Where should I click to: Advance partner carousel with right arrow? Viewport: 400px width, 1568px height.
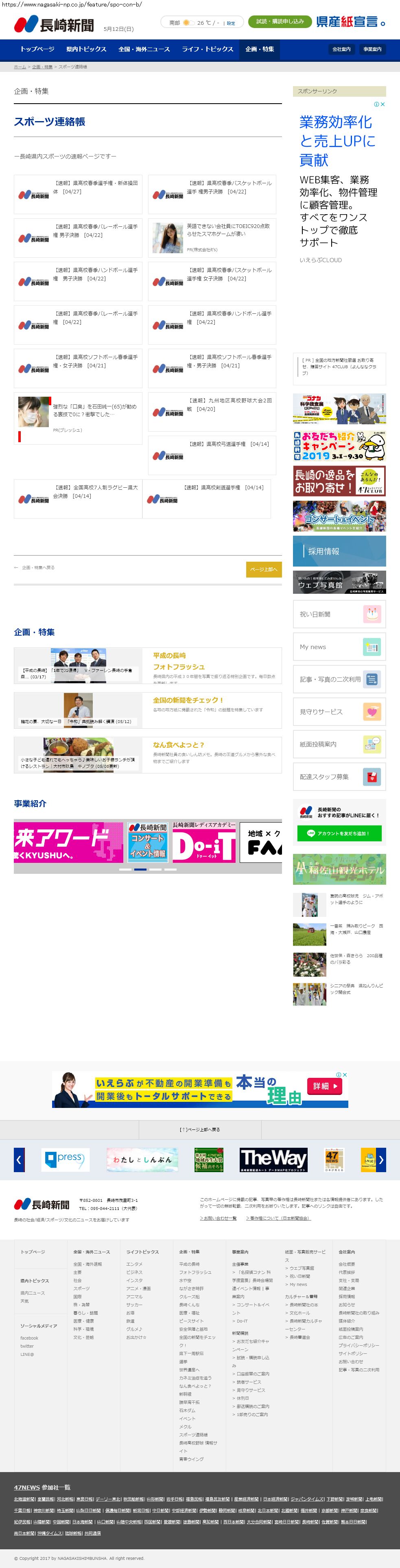pyautogui.click(x=381, y=1160)
